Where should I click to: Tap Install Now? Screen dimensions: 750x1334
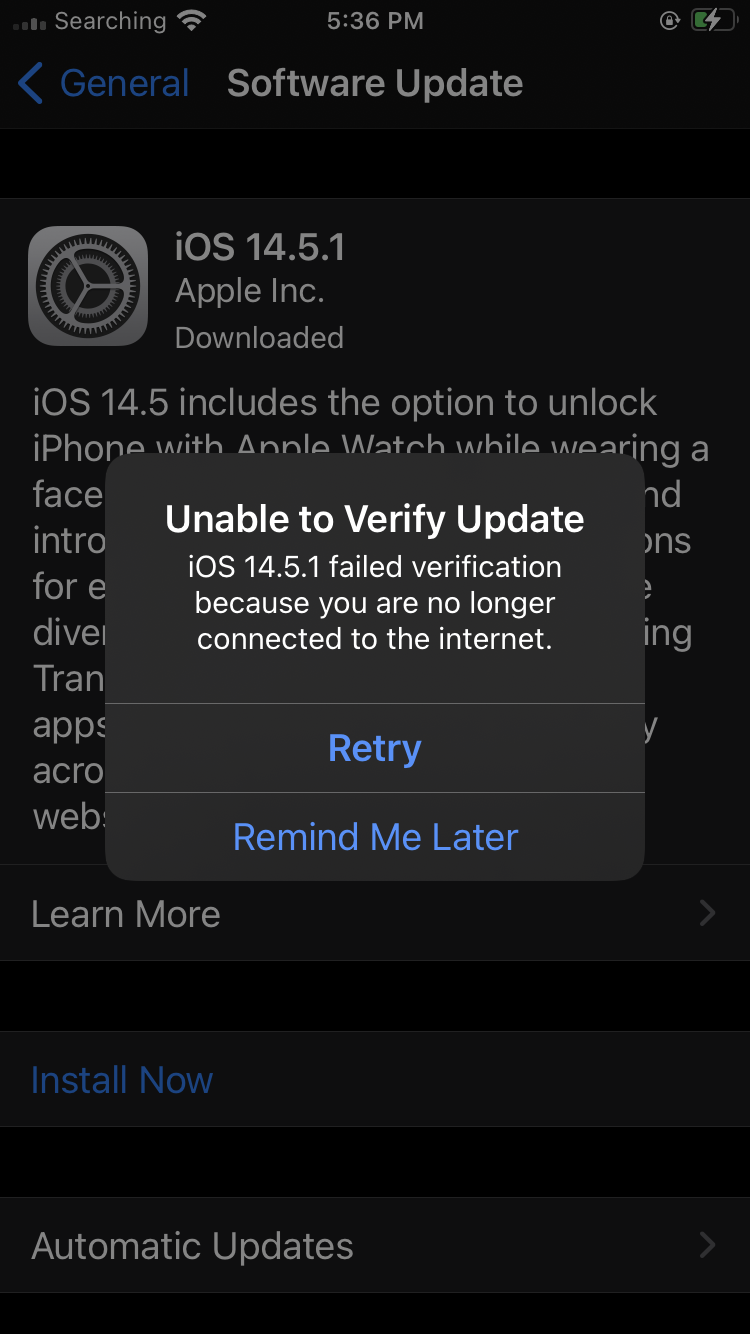click(x=375, y=1079)
